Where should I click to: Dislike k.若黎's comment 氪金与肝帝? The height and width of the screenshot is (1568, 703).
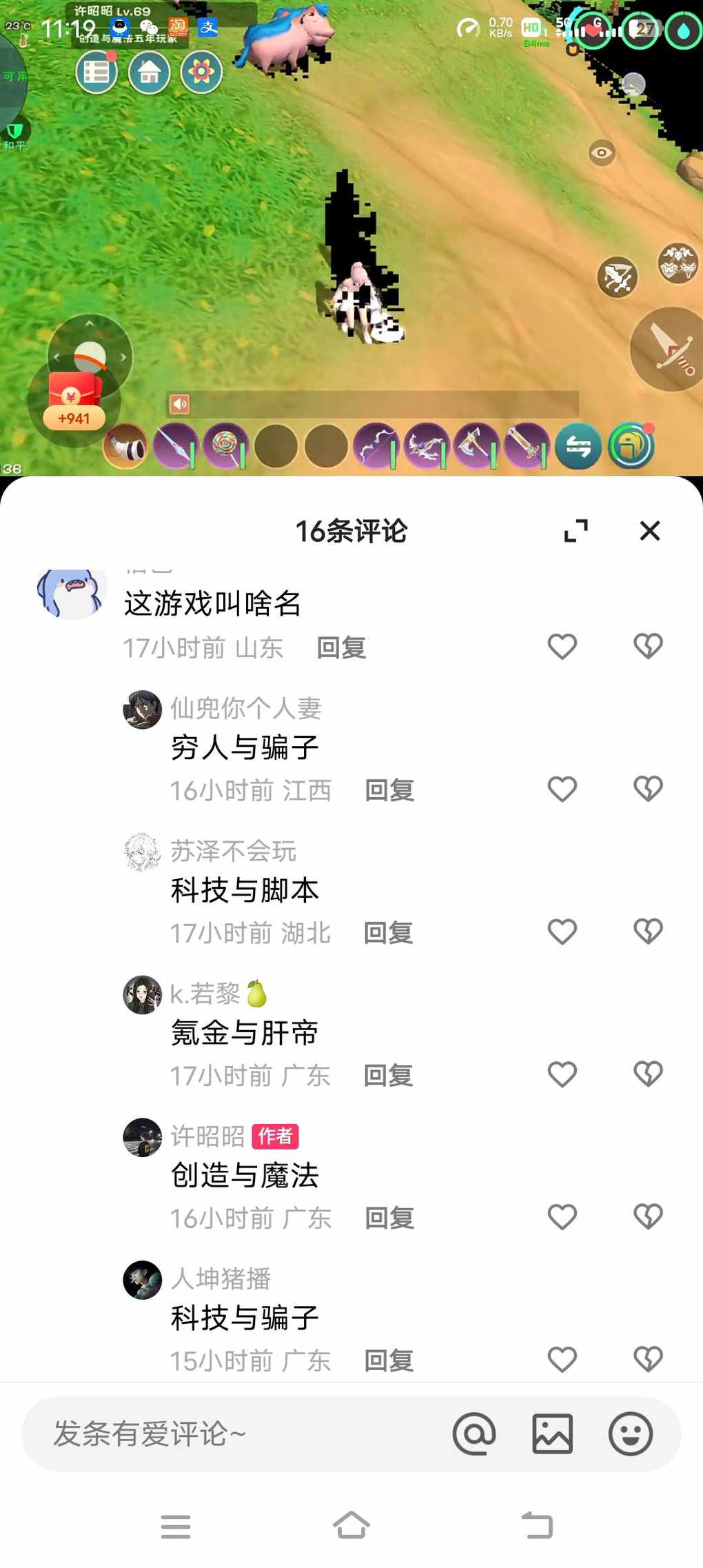[x=648, y=1074]
